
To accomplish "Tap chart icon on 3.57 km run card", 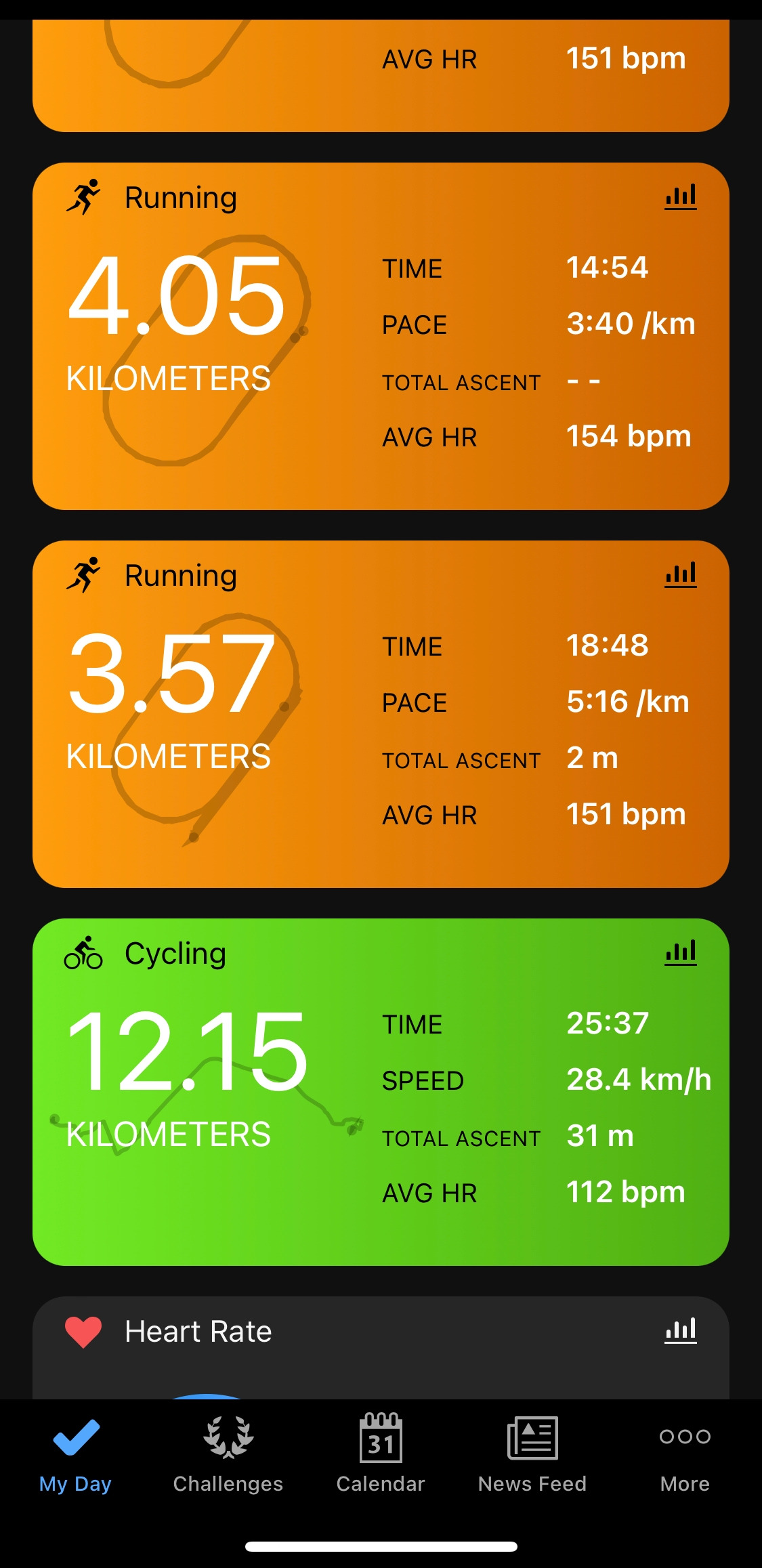I will pos(680,575).
